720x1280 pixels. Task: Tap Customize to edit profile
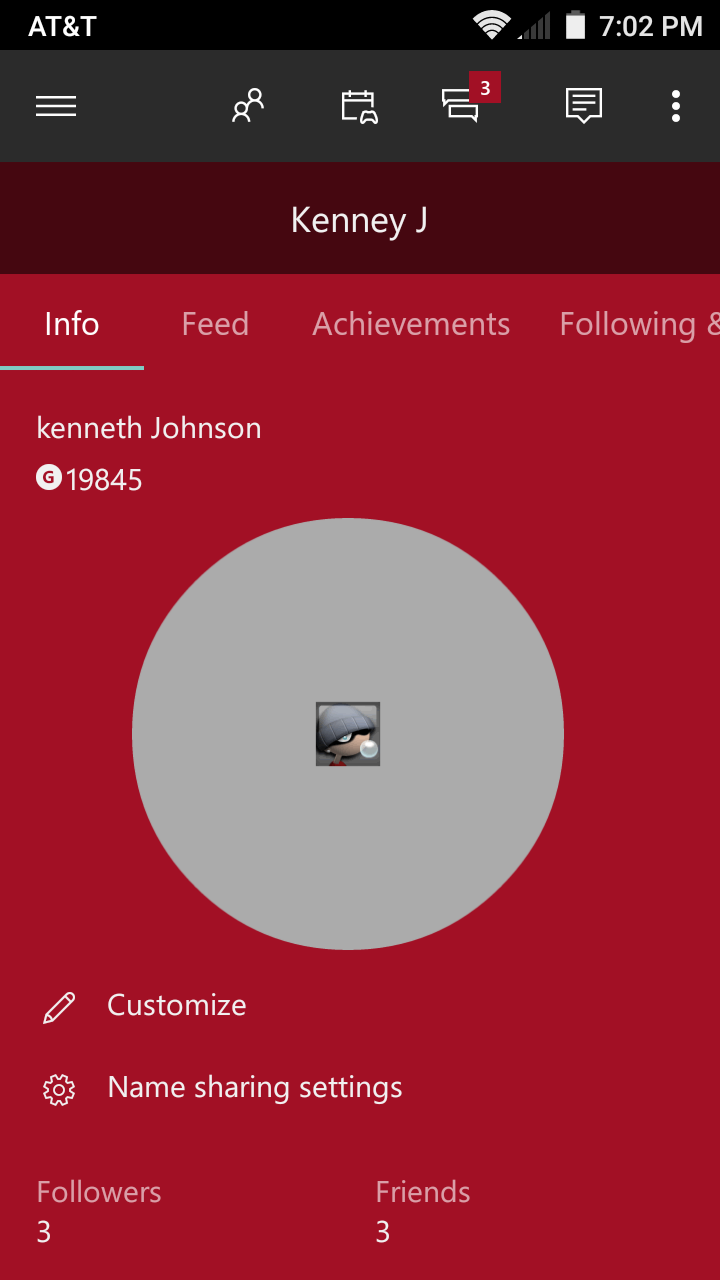[176, 1005]
